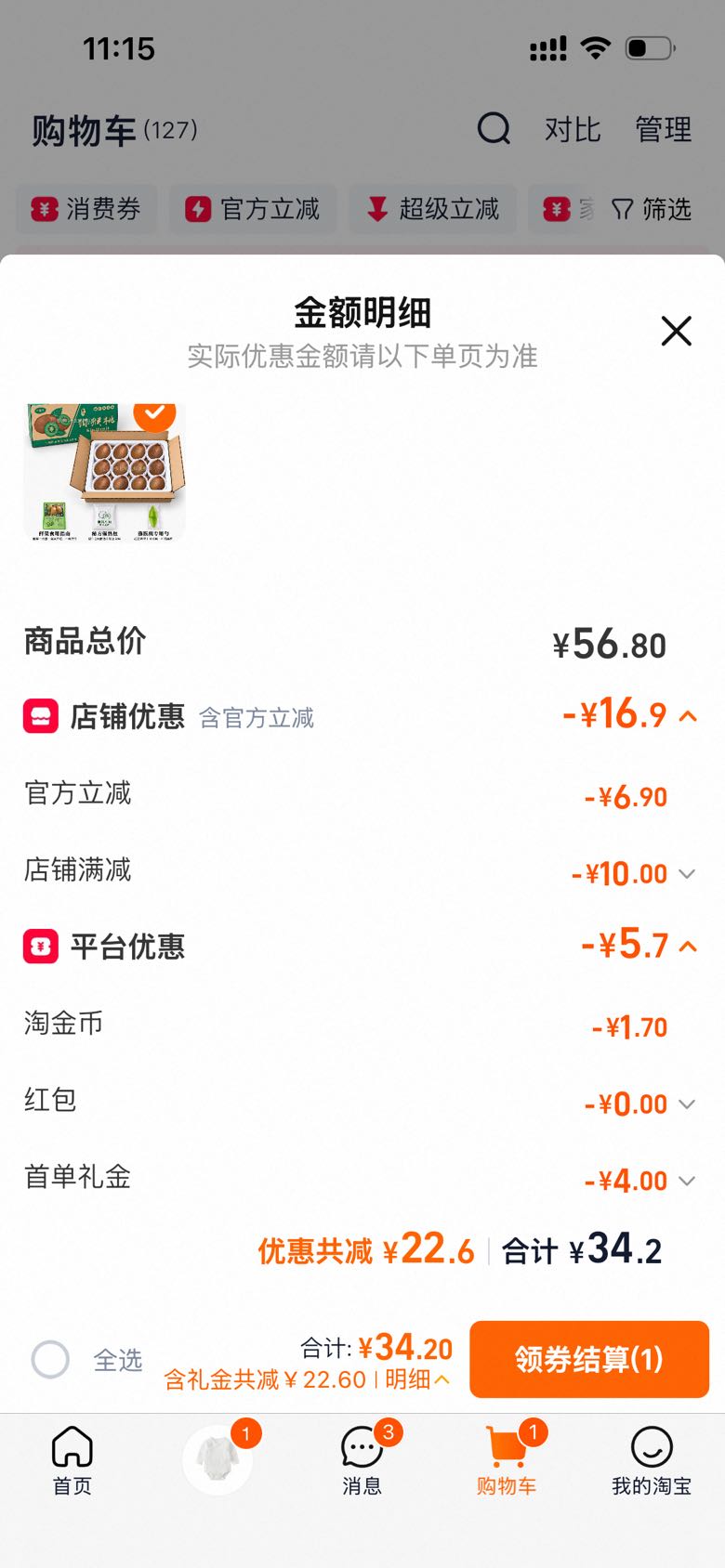
Task: Switch to the 我的淘宝 tab
Action: click(x=652, y=1460)
